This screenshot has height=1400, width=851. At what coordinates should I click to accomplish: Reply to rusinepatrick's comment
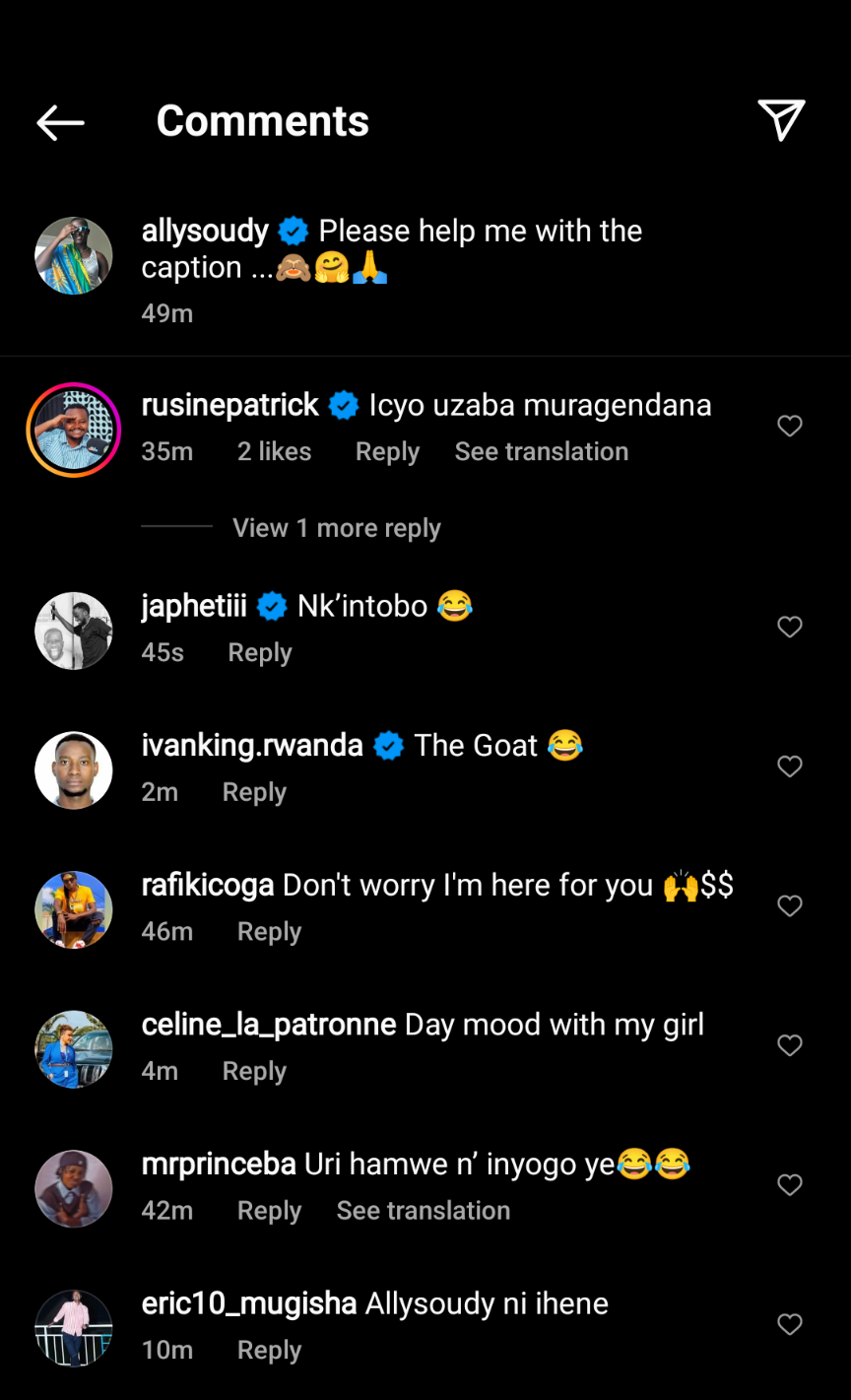pos(387,451)
